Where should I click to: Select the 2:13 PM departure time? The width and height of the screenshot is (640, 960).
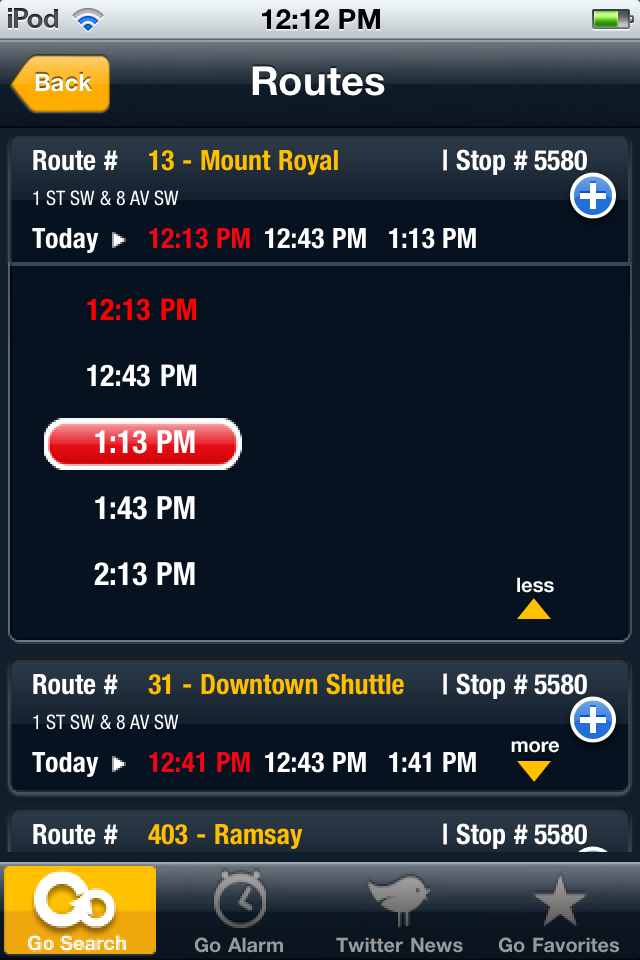click(x=144, y=574)
